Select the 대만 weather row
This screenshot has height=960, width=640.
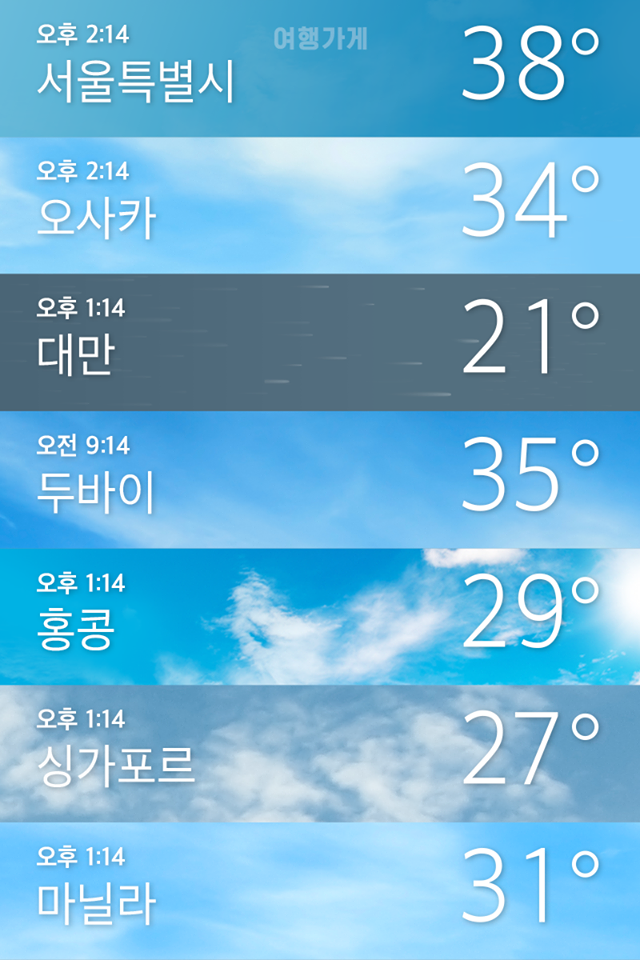click(320, 342)
